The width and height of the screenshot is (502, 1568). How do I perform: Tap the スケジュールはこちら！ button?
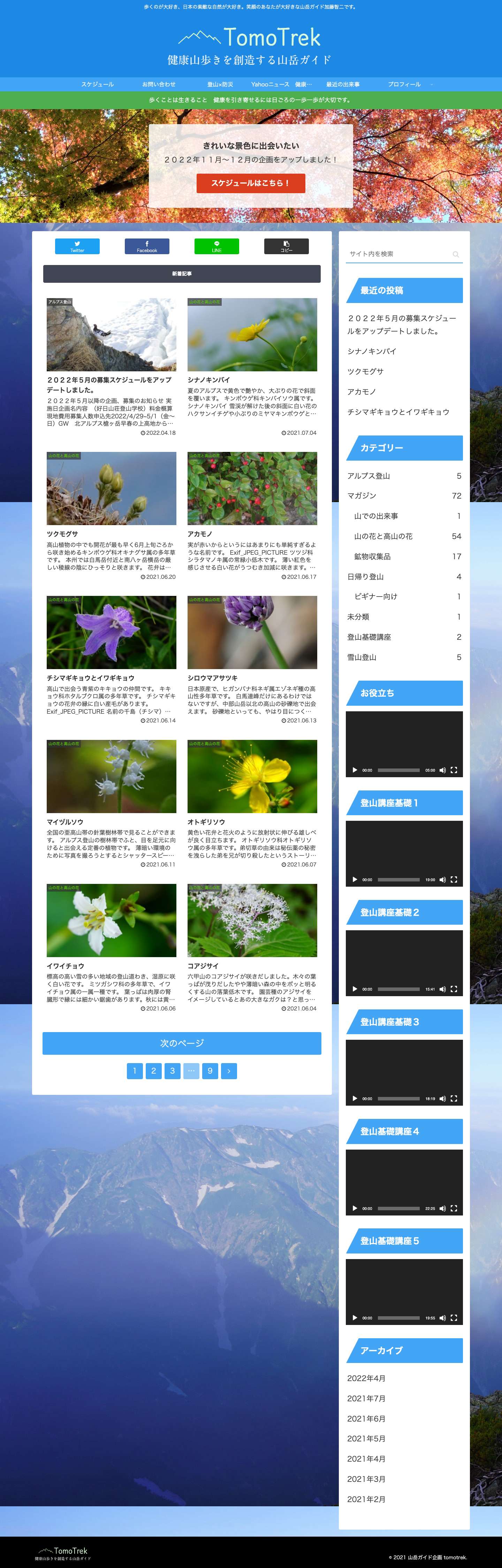(x=251, y=183)
